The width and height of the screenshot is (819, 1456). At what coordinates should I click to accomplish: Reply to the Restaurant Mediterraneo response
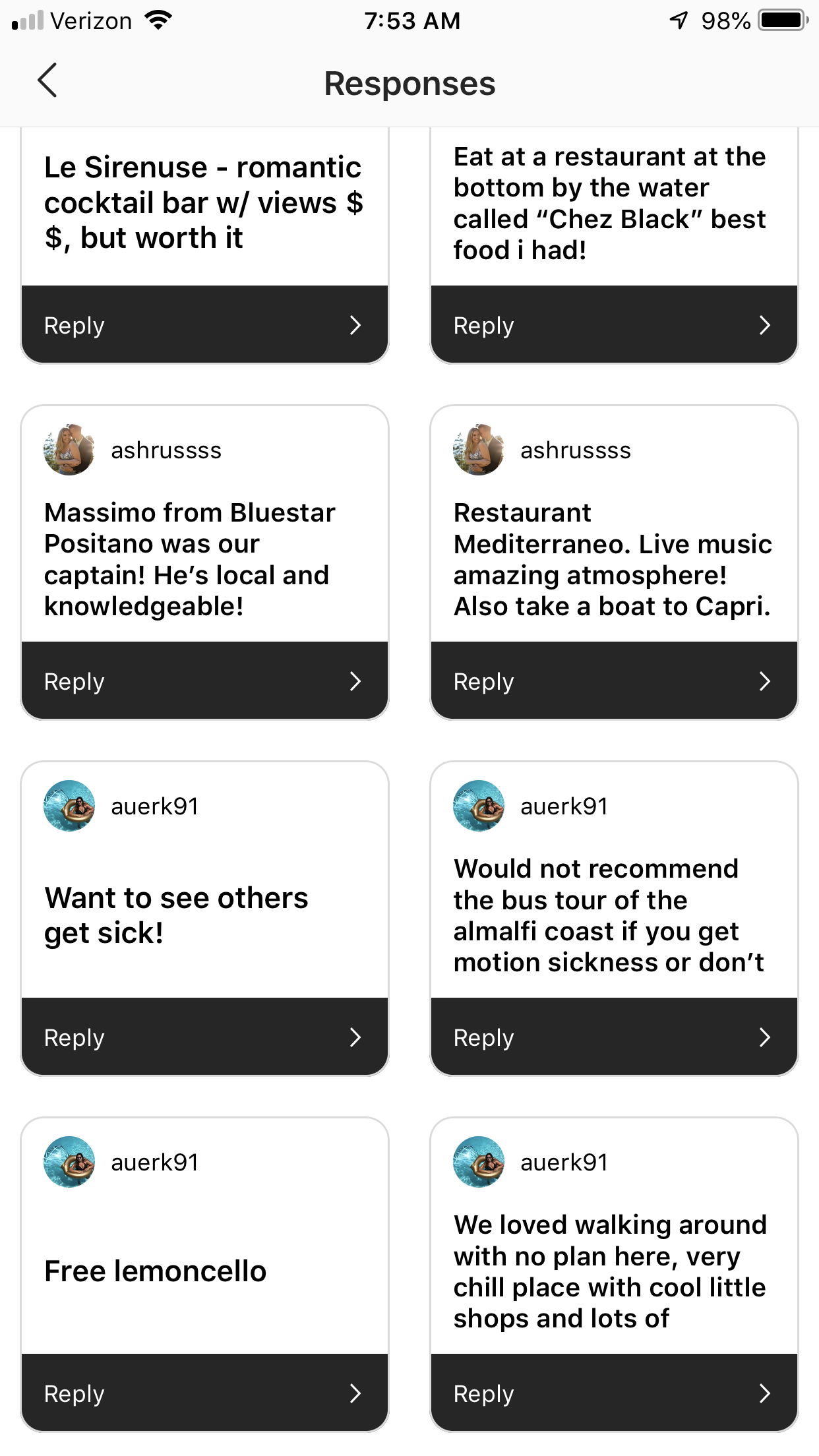coord(613,681)
